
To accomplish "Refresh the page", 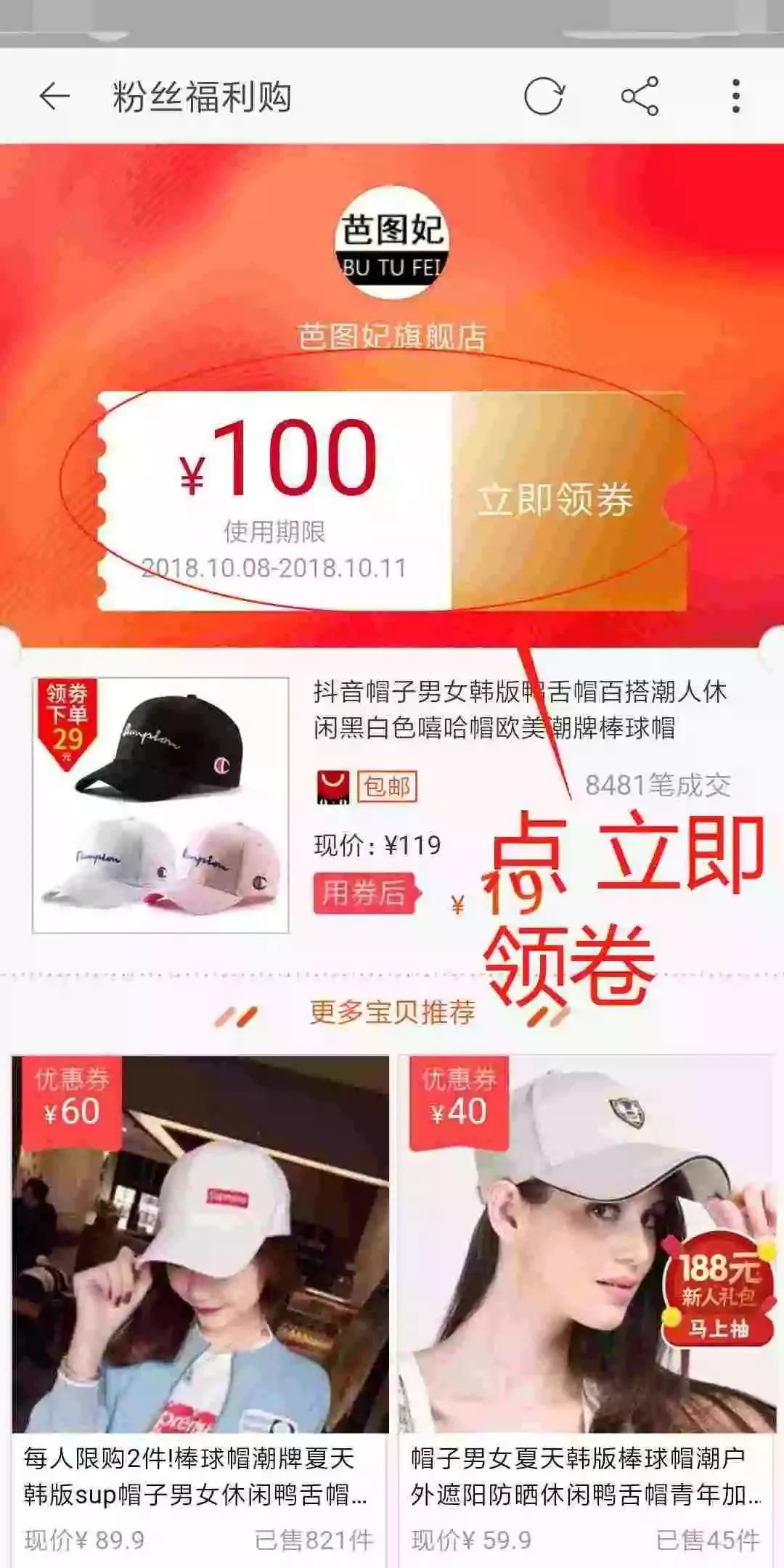I will 544,96.
